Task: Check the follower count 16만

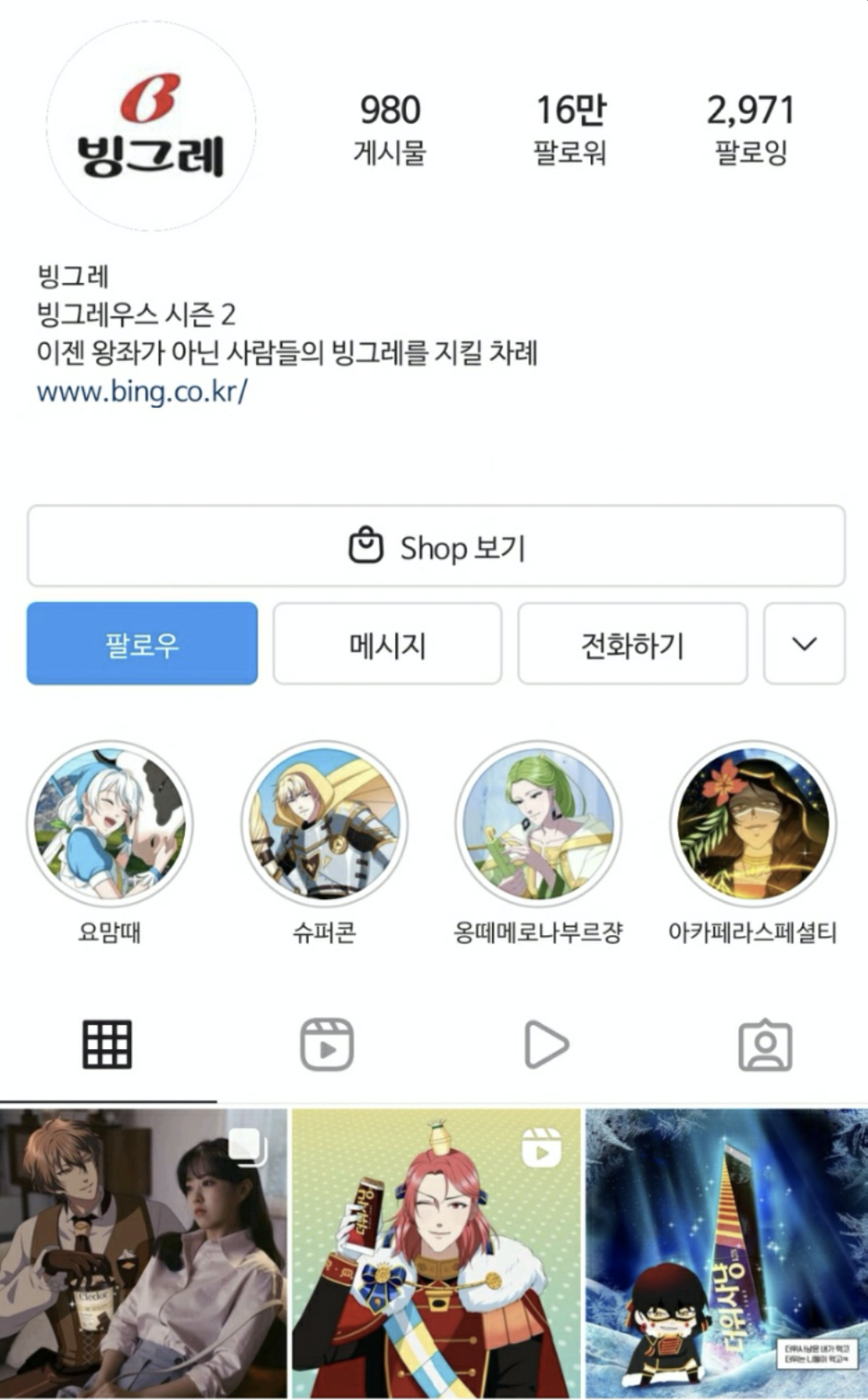Action: click(568, 128)
